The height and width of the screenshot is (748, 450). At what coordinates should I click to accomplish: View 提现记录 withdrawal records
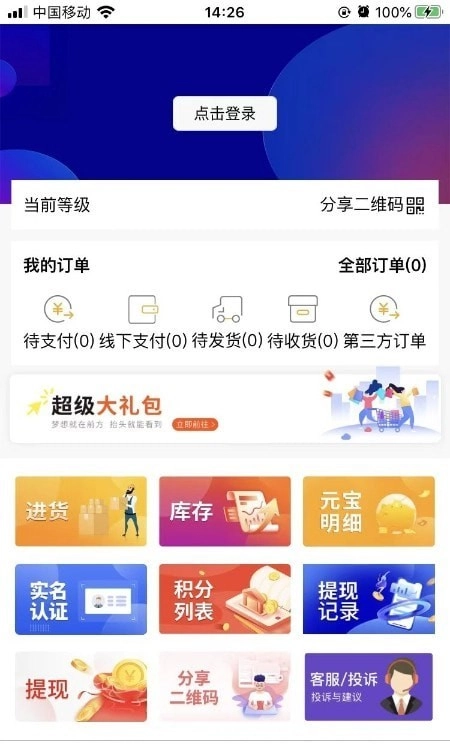tap(369, 599)
